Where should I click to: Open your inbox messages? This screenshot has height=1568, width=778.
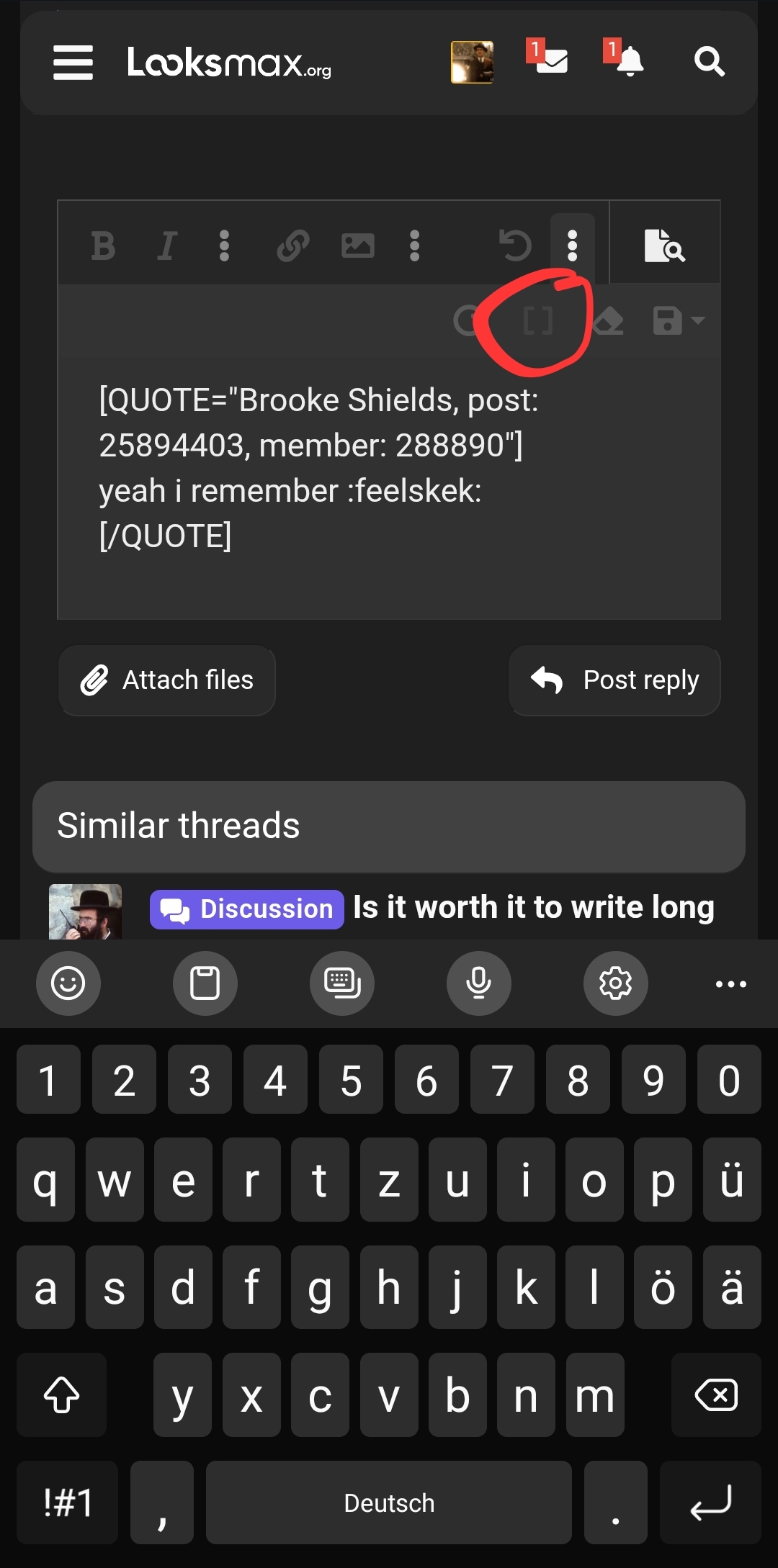550,61
